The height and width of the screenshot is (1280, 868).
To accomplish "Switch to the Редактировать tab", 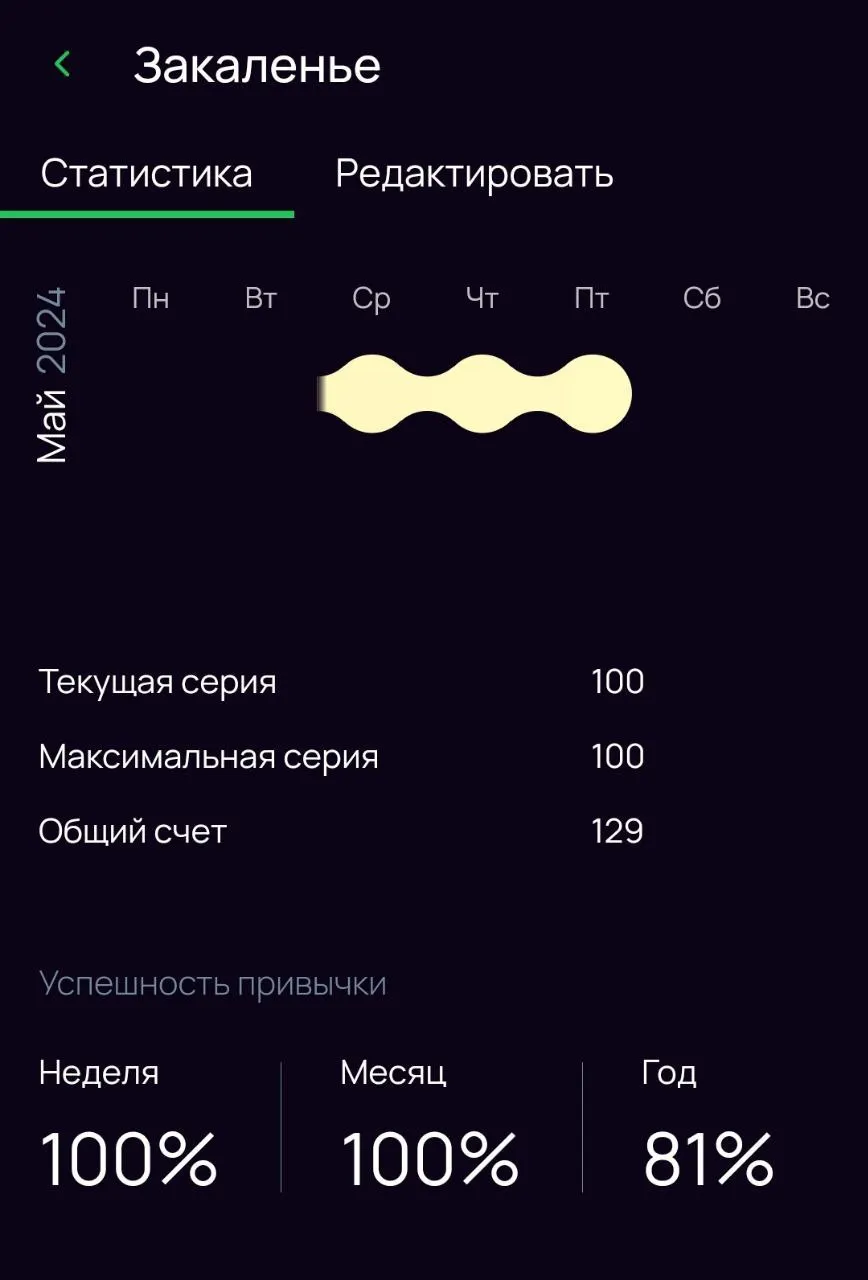I will click(x=474, y=174).
